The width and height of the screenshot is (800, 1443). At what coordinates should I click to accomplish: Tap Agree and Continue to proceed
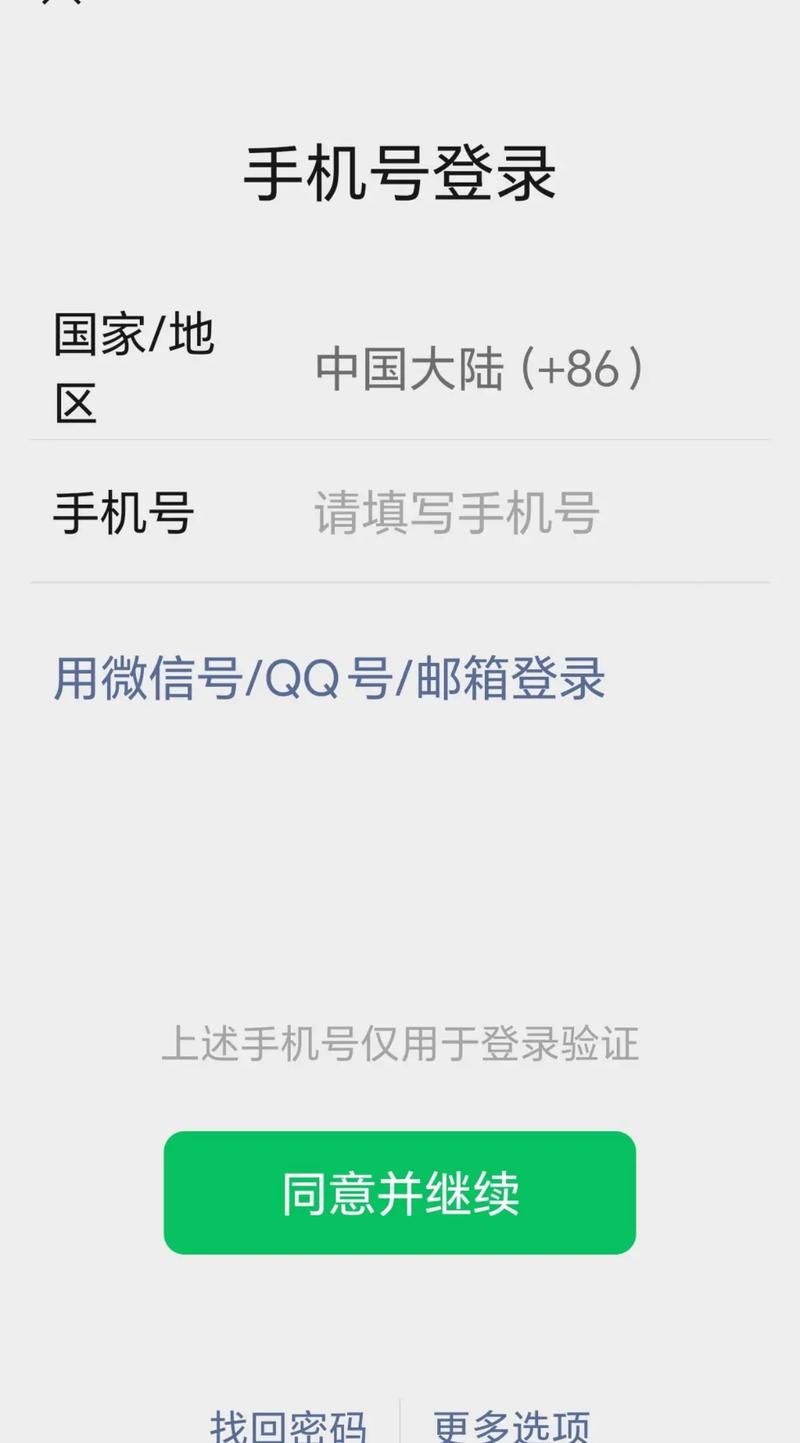click(x=400, y=1192)
